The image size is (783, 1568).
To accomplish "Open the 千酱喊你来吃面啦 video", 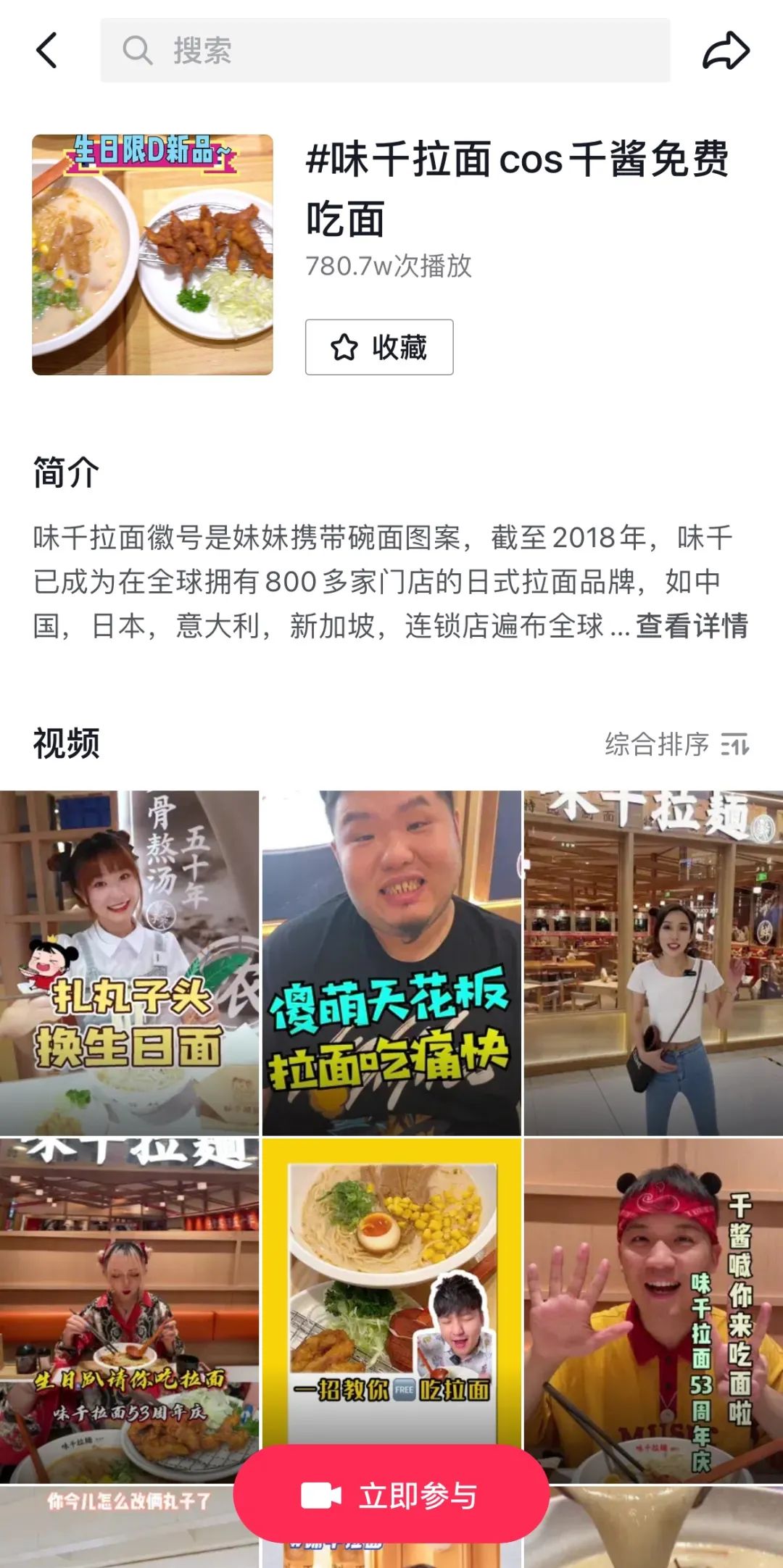I will 653,1311.
